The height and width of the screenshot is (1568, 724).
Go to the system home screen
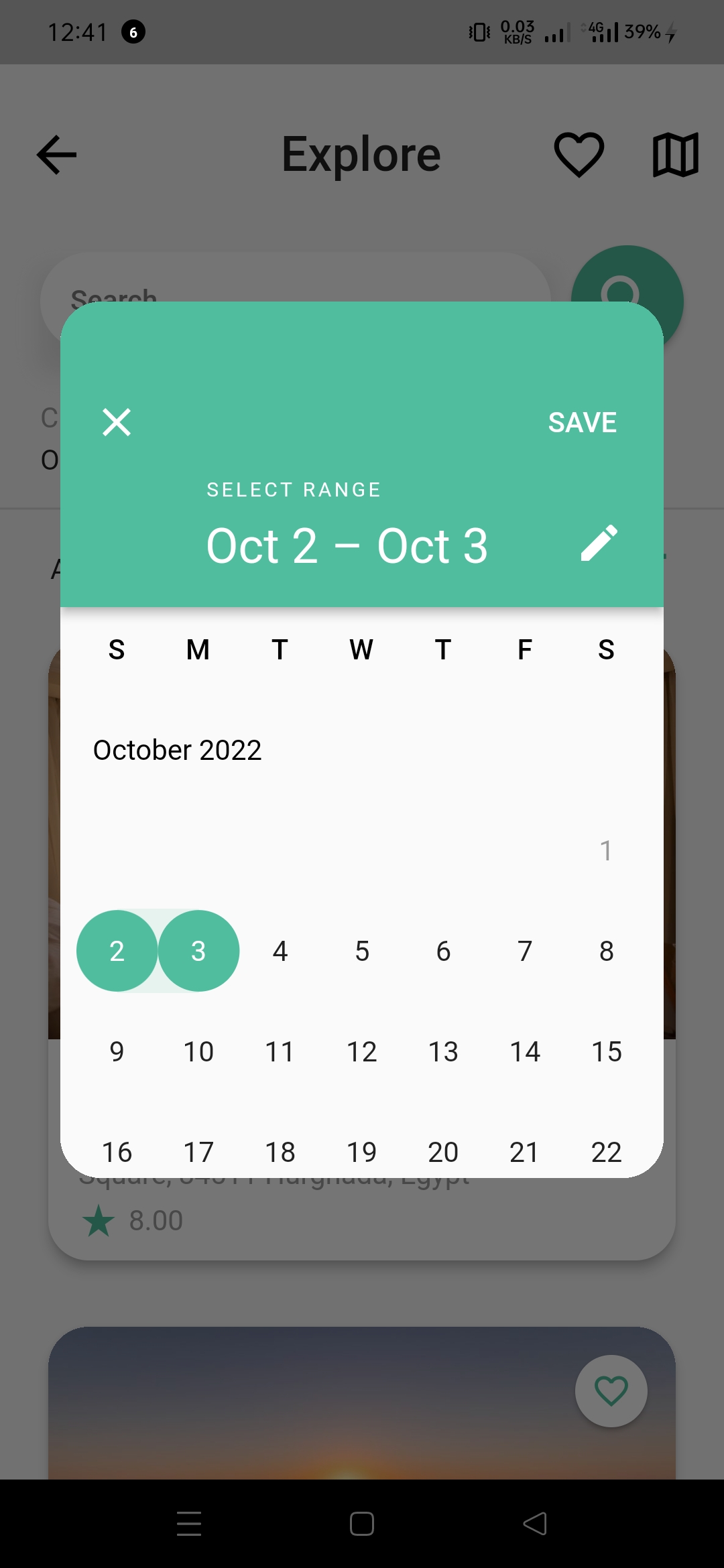(x=362, y=1524)
